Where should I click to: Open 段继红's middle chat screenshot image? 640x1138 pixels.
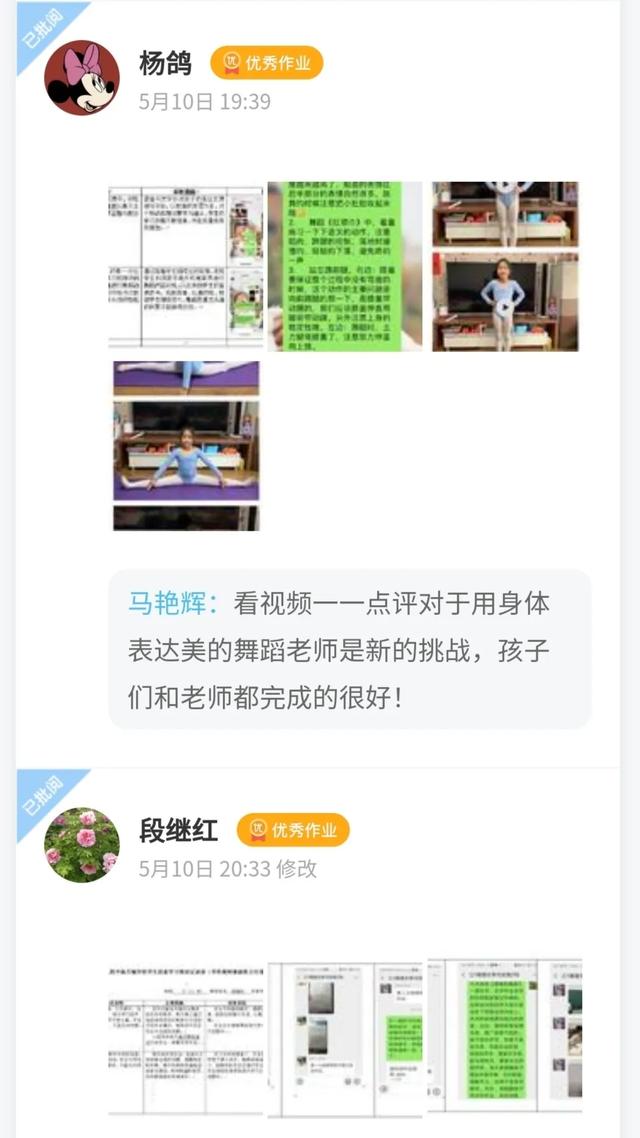[345, 1037]
